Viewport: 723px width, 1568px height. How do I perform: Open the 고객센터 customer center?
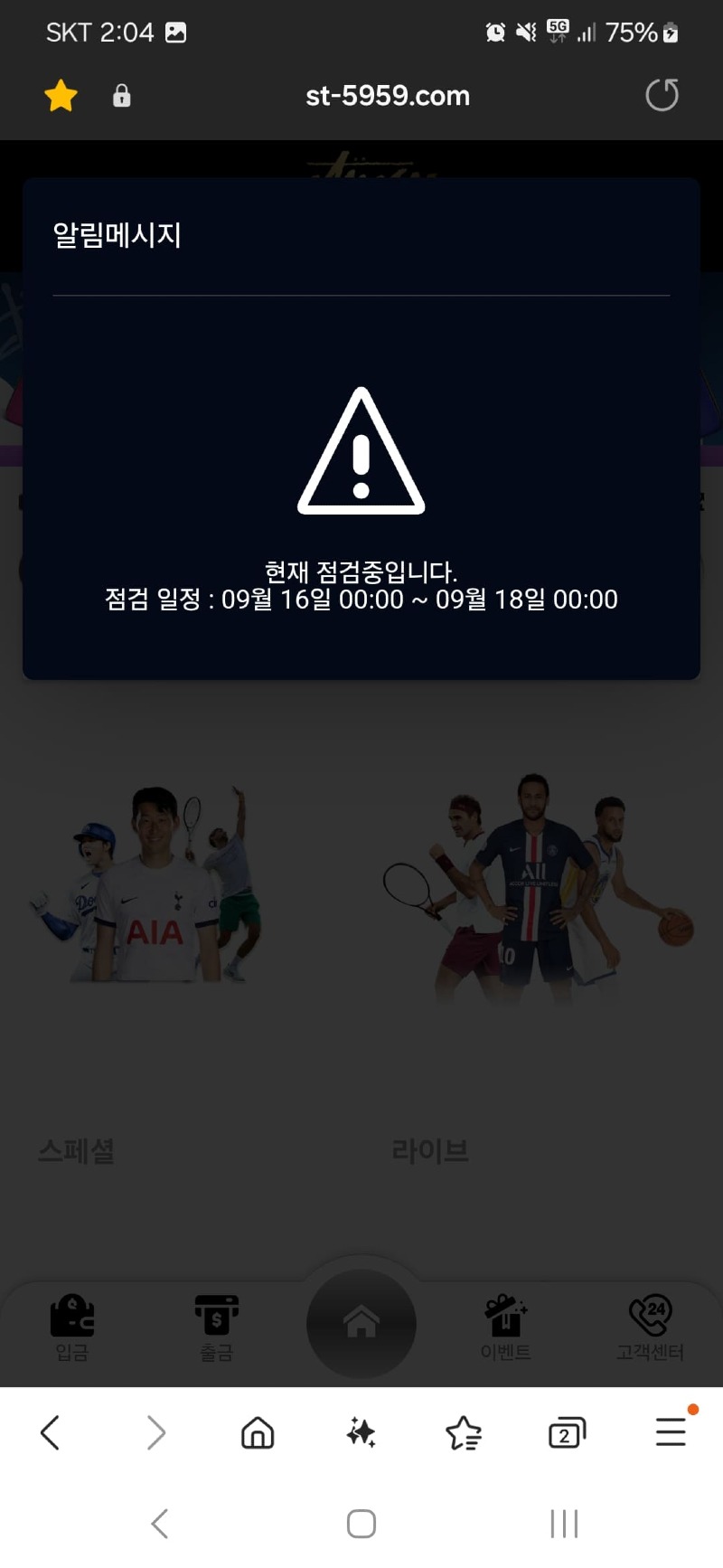click(x=650, y=1327)
